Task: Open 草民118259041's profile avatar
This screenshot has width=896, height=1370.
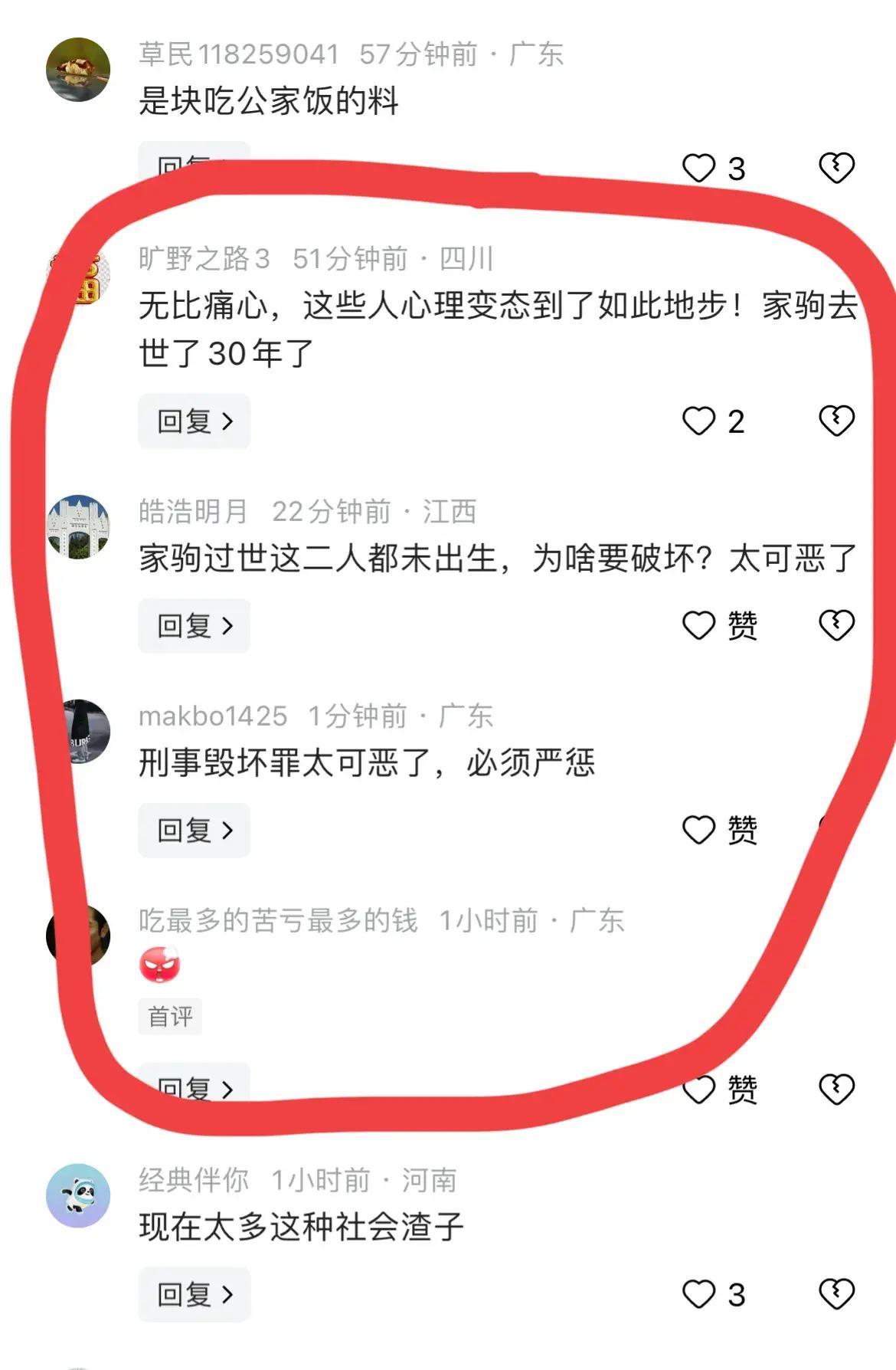Action: click(x=78, y=70)
